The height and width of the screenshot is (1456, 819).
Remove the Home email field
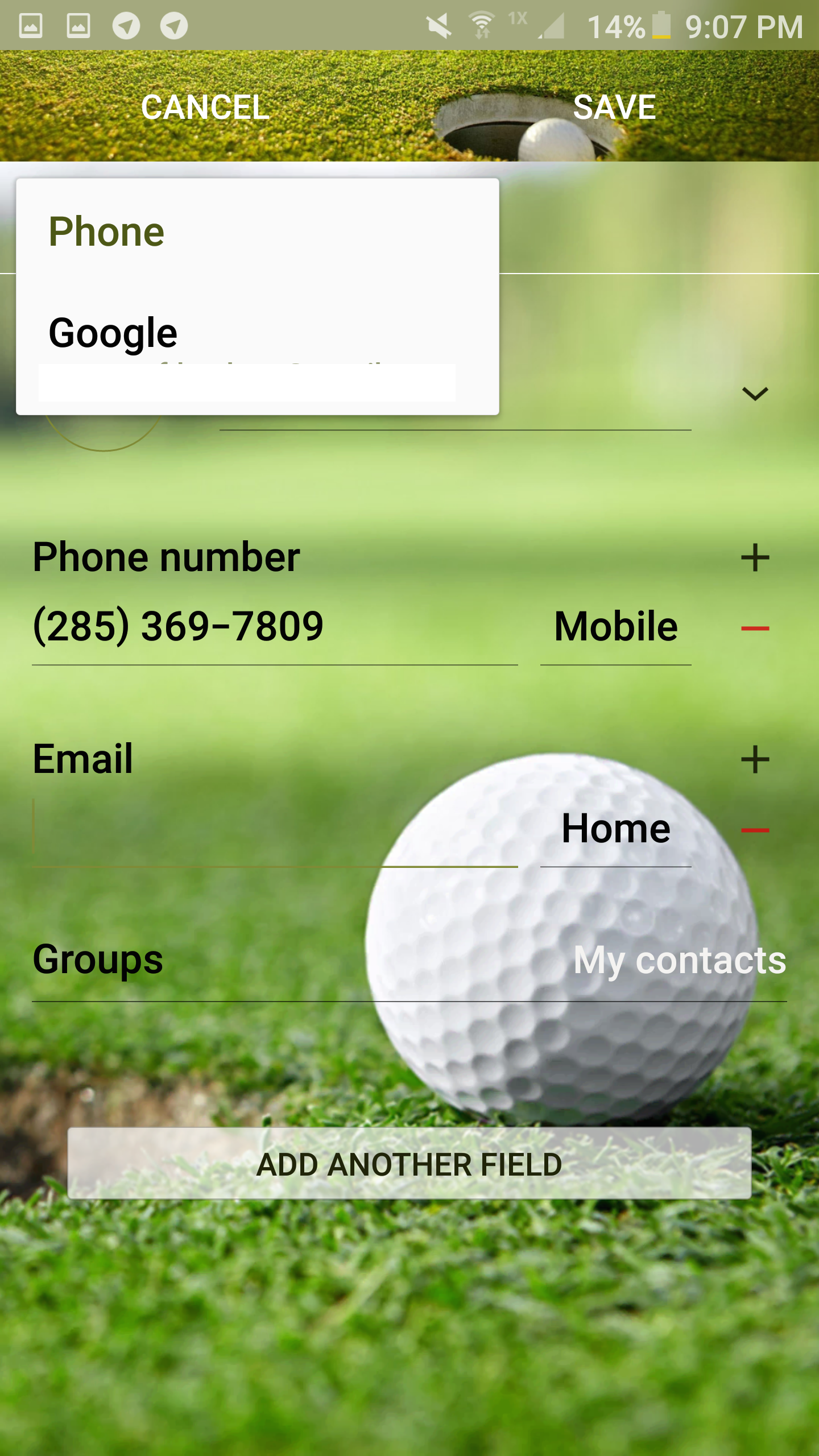coord(755,830)
